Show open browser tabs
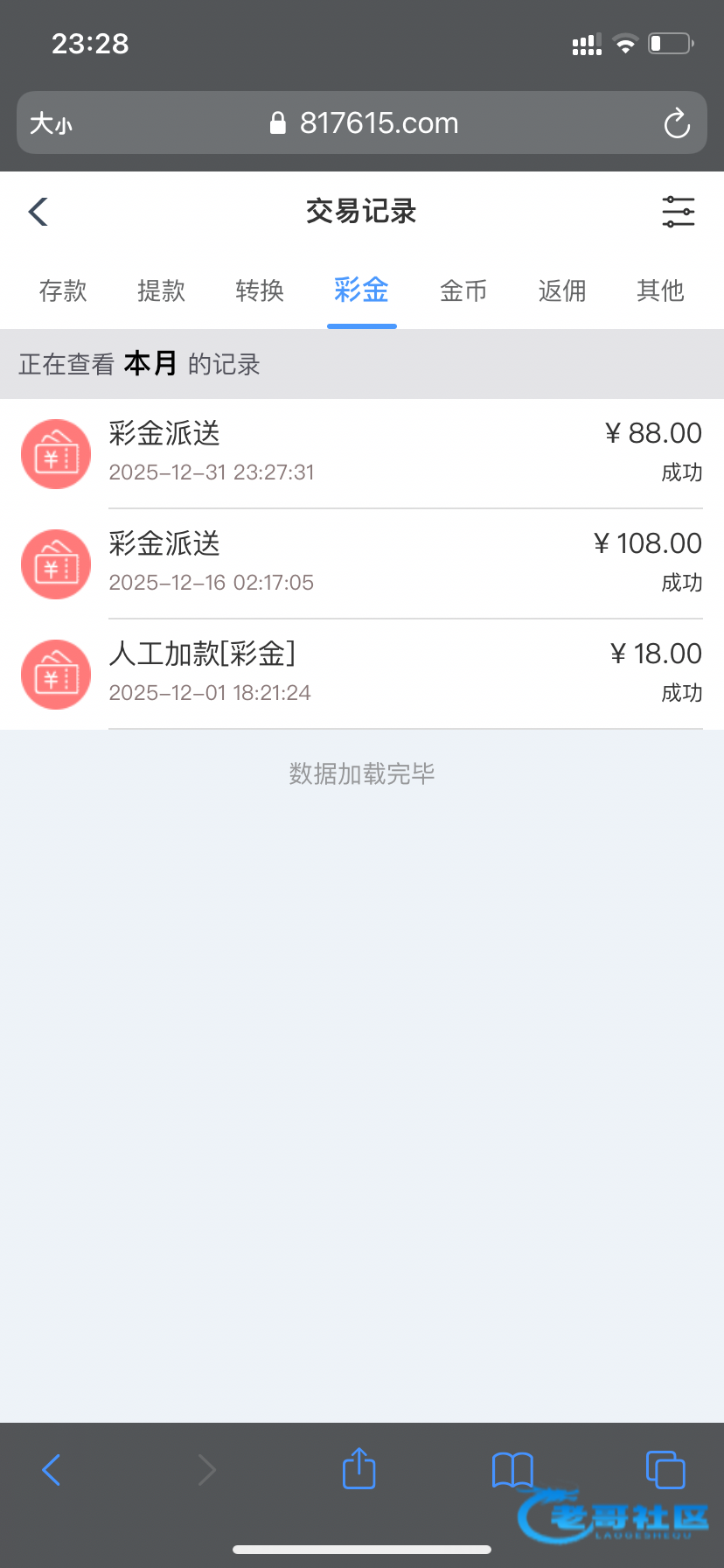Screen dimensions: 724x1568 click(x=665, y=1469)
